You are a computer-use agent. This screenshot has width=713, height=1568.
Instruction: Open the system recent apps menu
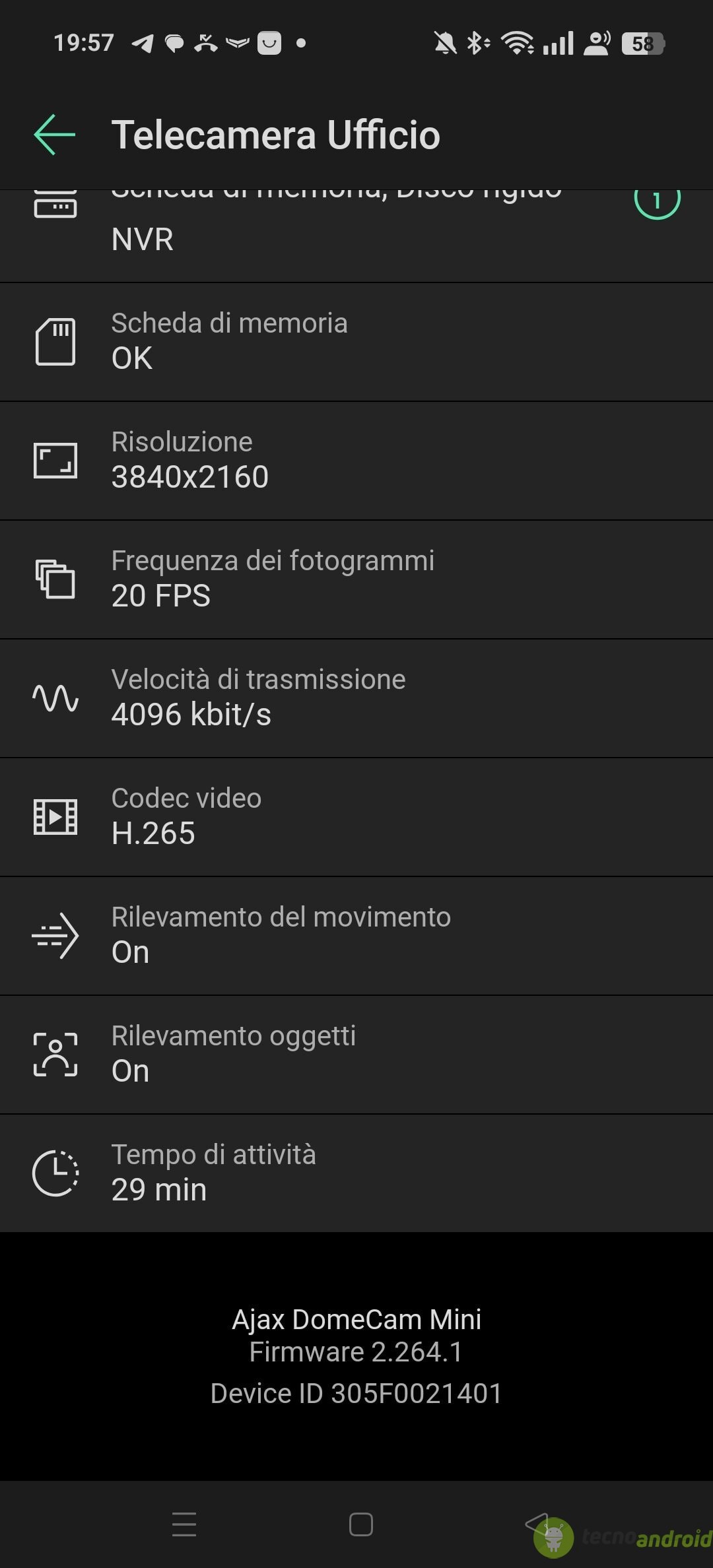pyautogui.click(x=184, y=1524)
